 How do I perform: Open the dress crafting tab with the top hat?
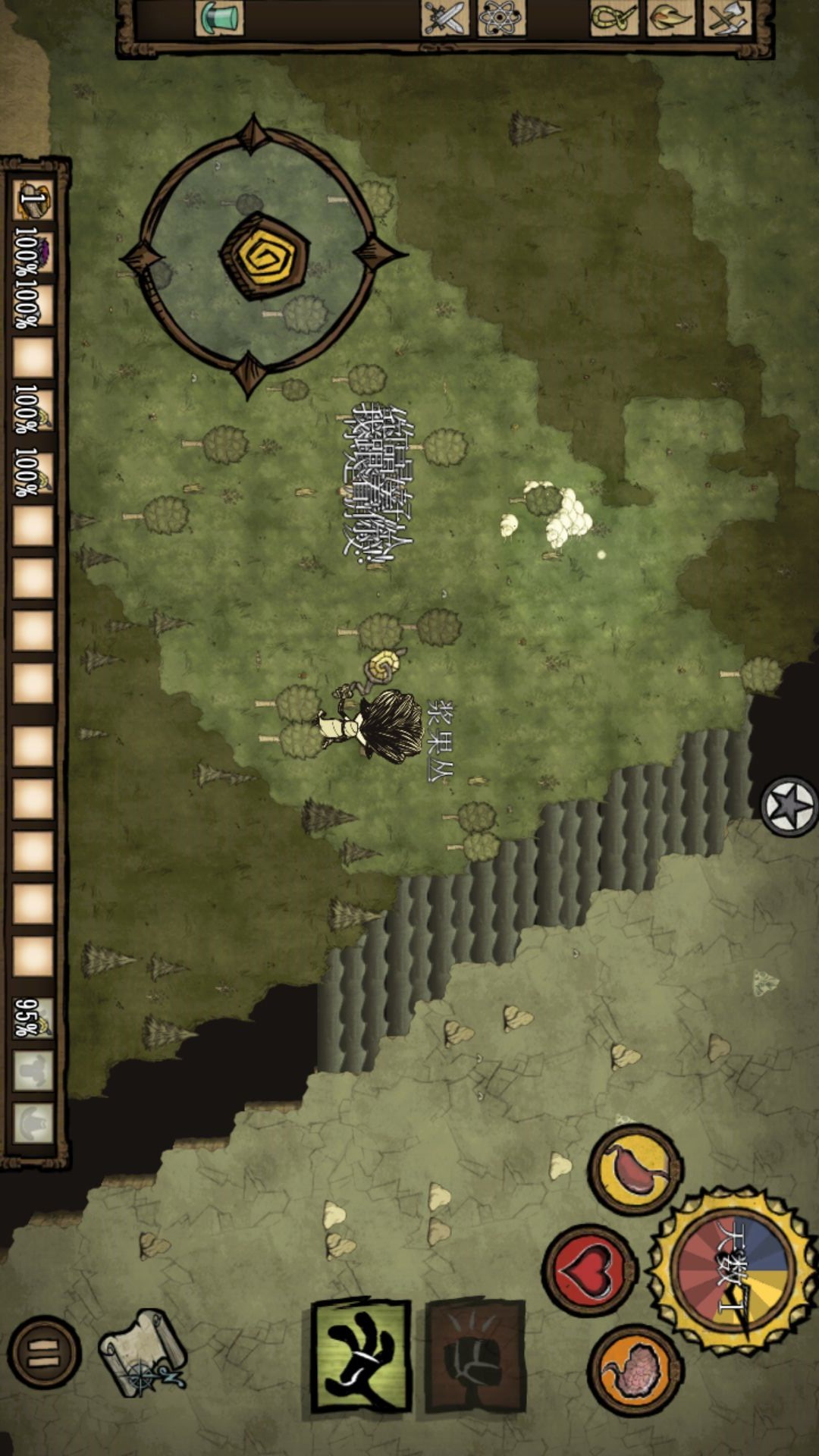coord(219,17)
